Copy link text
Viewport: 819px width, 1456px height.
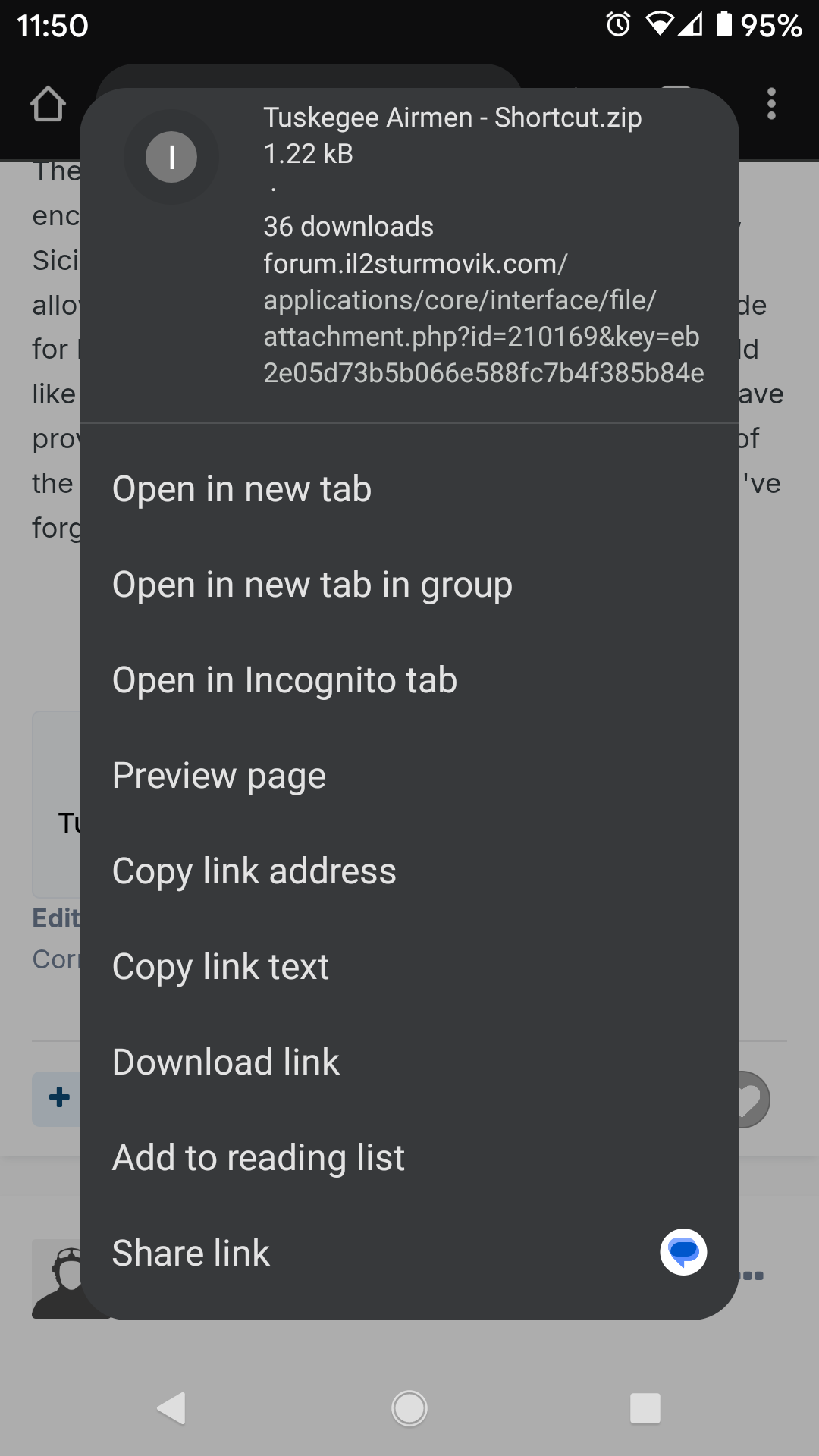tap(409, 967)
